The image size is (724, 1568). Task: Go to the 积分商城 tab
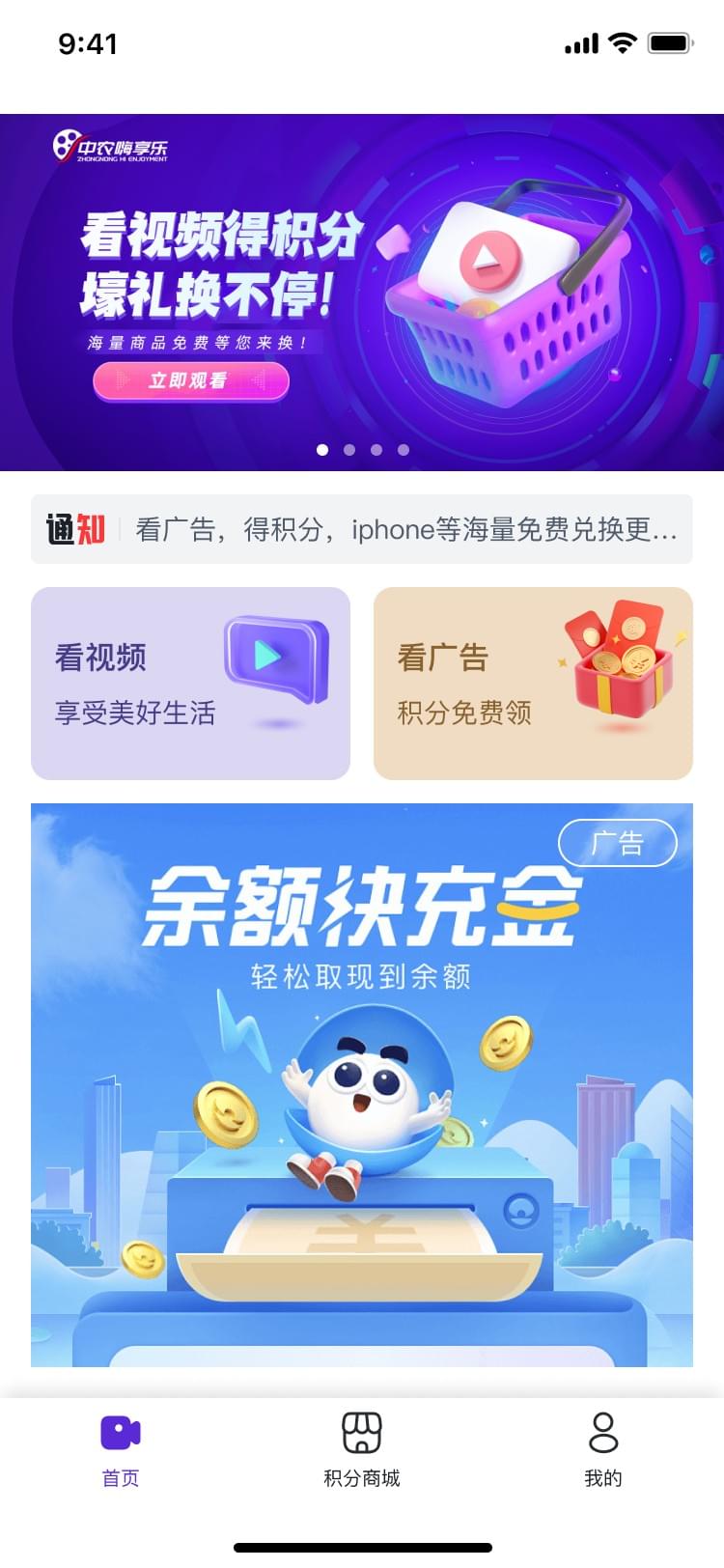(x=362, y=1450)
